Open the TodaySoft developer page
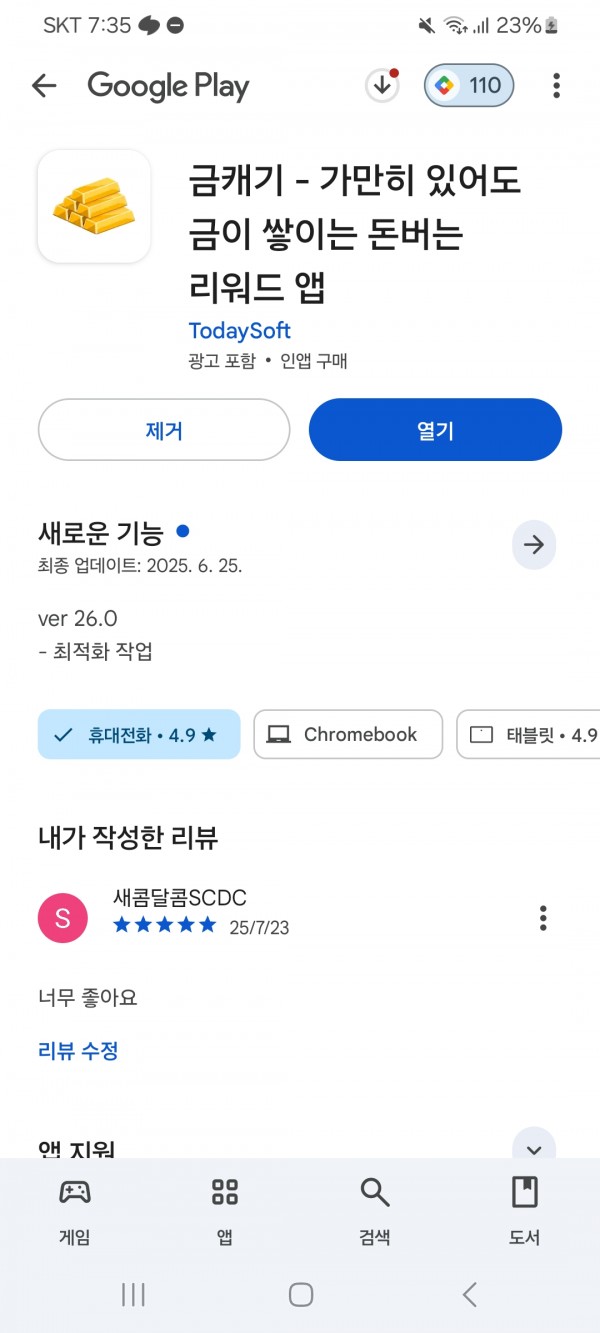This screenshot has width=600, height=1333. pos(239,330)
